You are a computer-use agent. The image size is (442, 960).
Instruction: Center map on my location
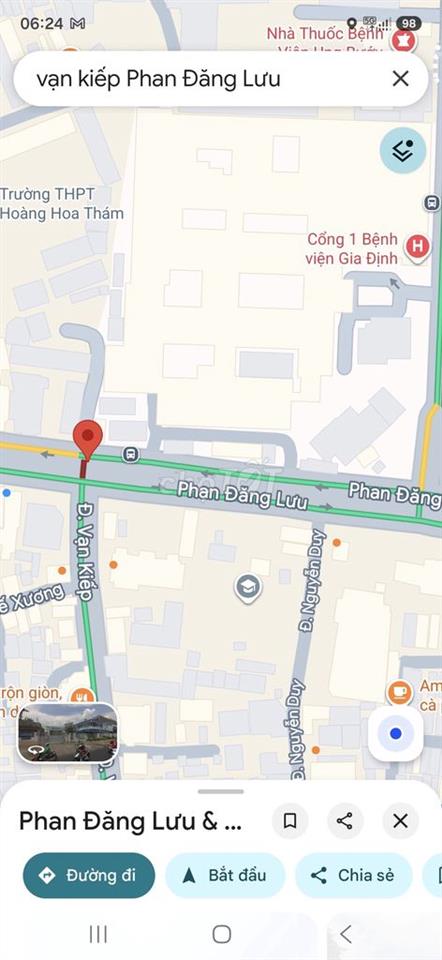tap(395, 733)
